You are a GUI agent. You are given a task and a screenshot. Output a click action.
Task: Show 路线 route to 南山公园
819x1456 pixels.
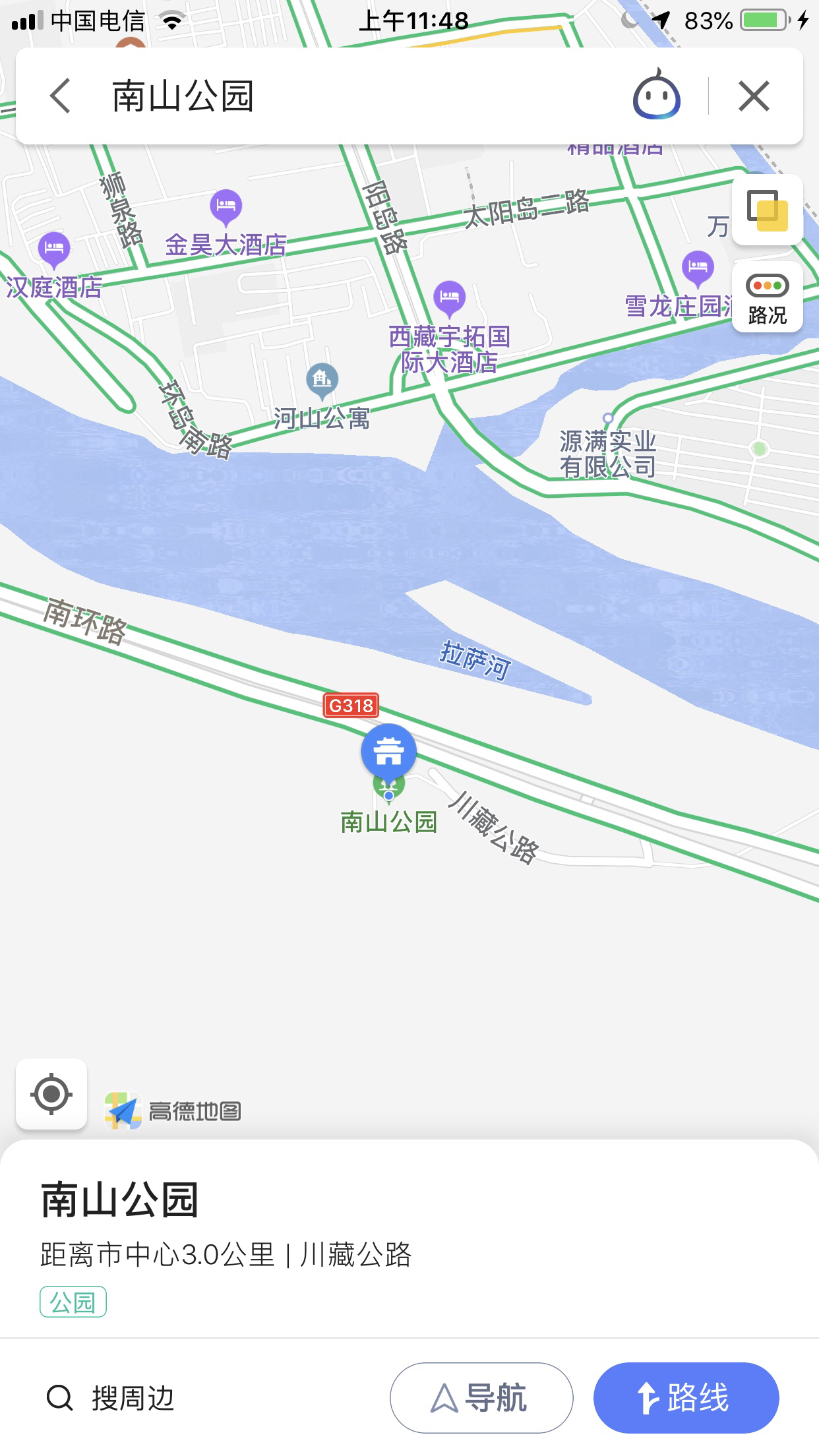pyautogui.click(x=686, y=1398)
